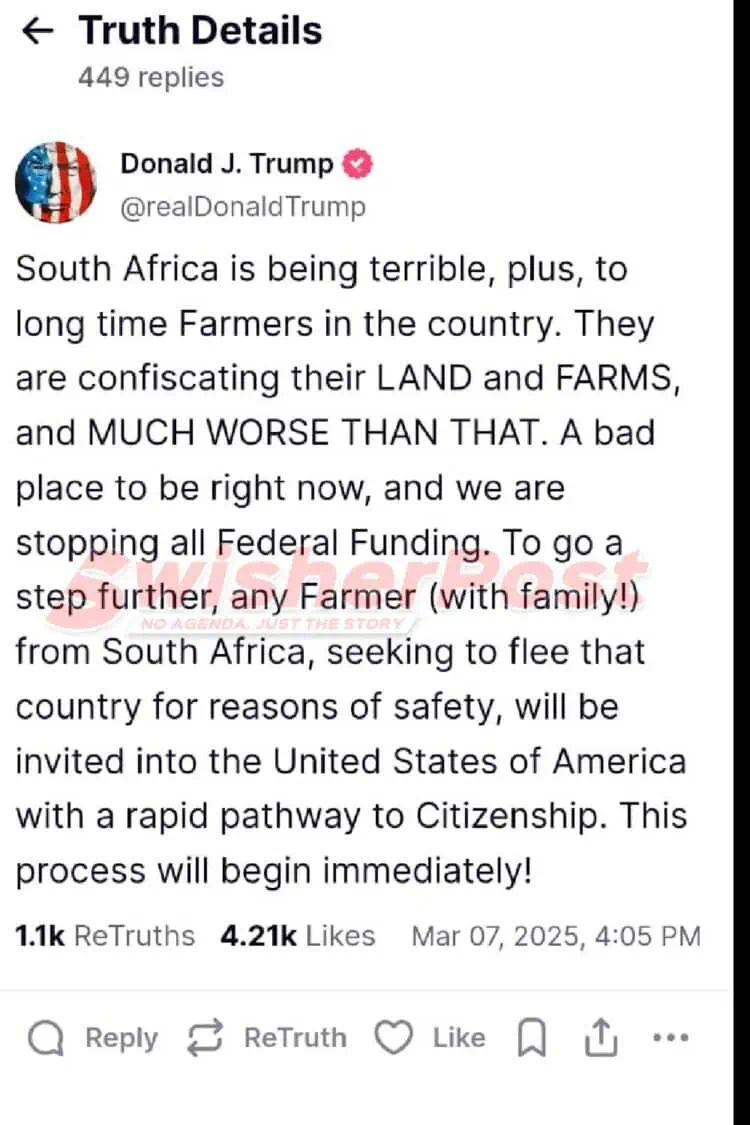Open Donald J. Trump's profile picture
Image resolution: width=750 pixels, height=1125 pixels.
click(56, 182)
